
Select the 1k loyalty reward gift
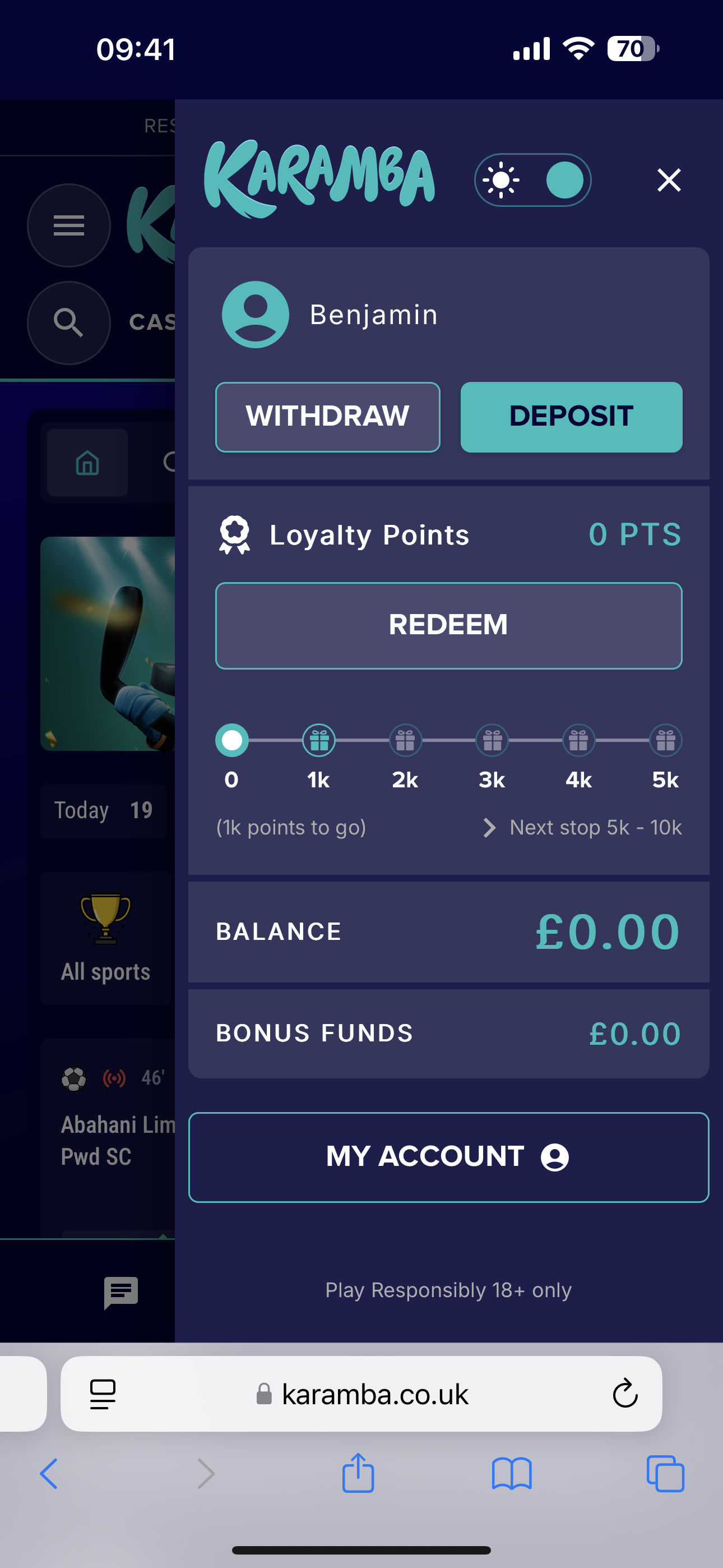coord(318,741)
